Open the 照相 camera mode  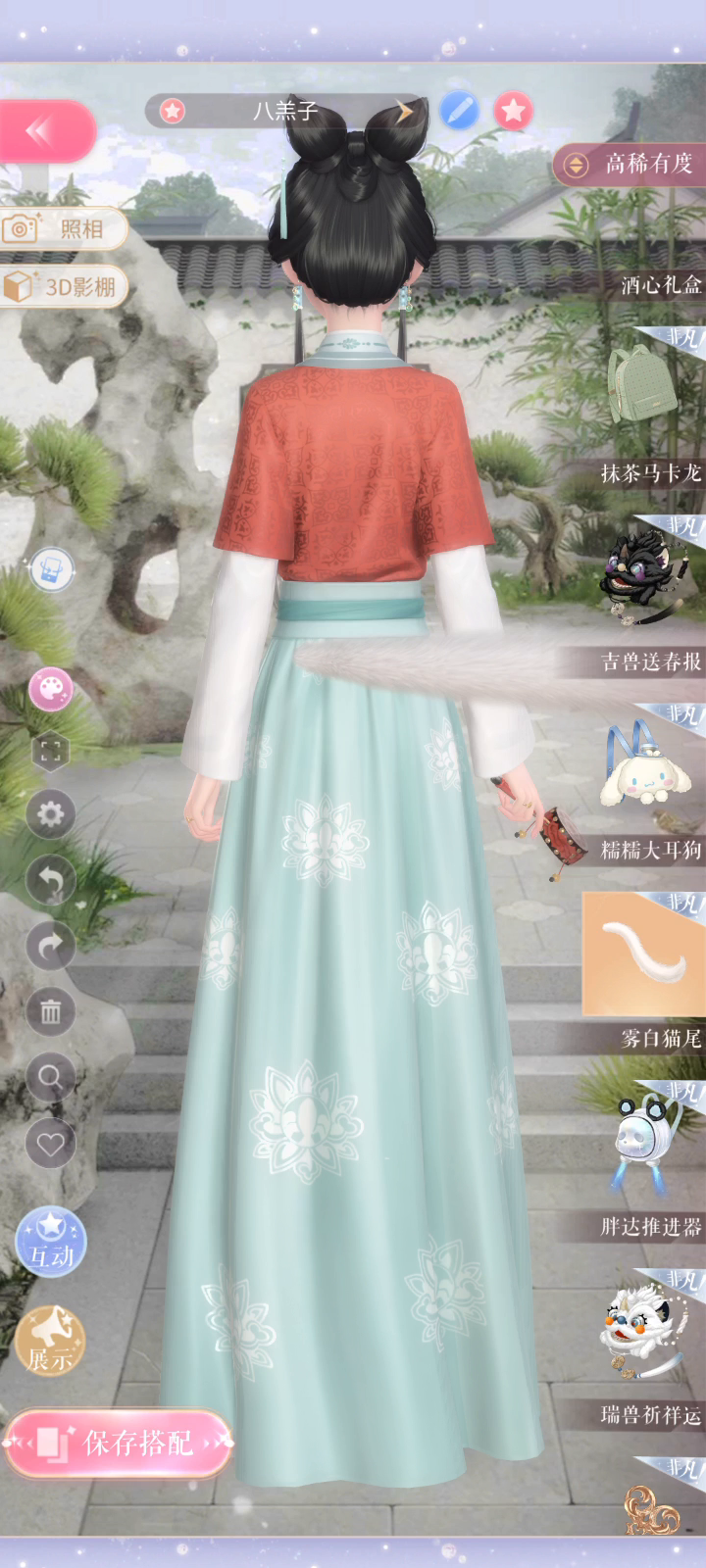64,228
